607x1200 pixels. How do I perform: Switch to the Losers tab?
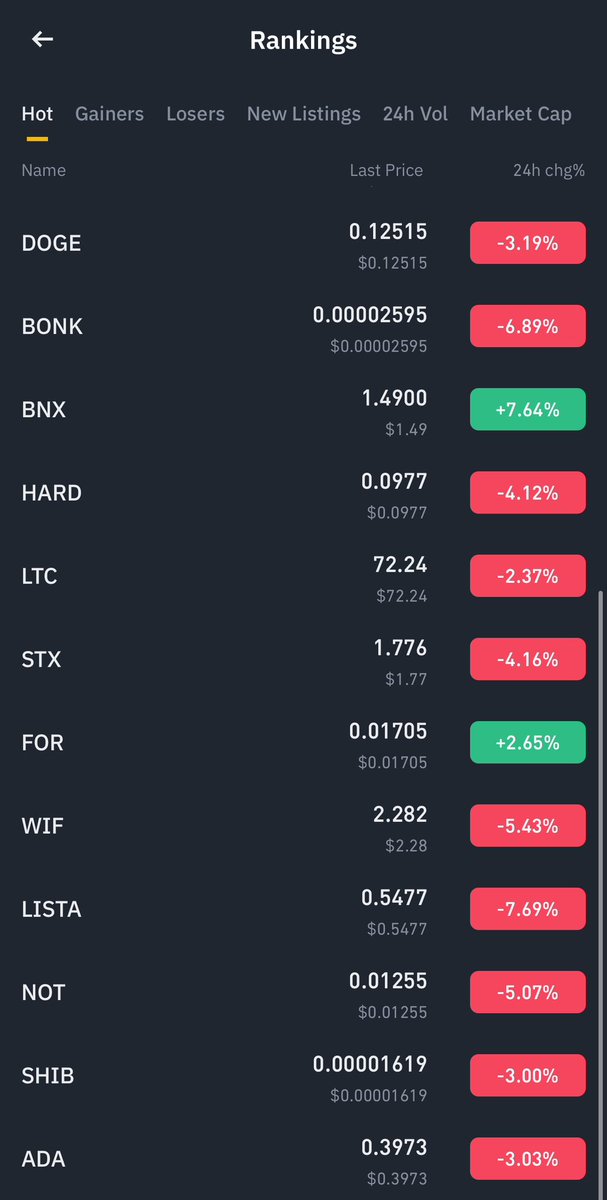(x=195, y=114)
